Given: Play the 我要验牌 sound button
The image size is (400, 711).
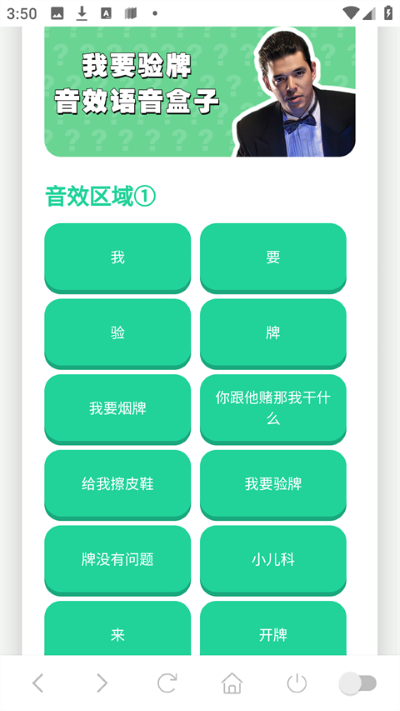Looking at the screenshot, I should click(273, 484).
